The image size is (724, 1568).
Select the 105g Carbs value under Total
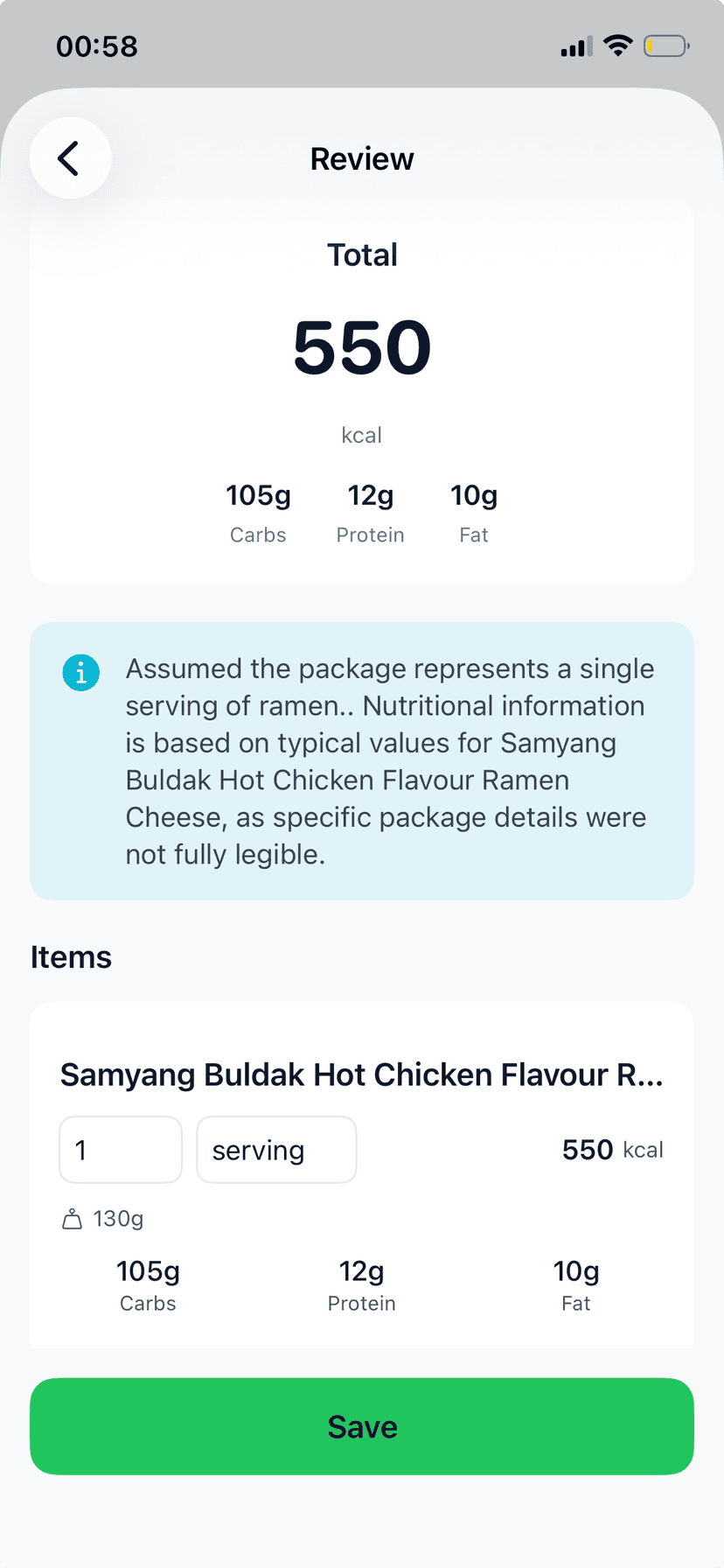pos(258,495)
